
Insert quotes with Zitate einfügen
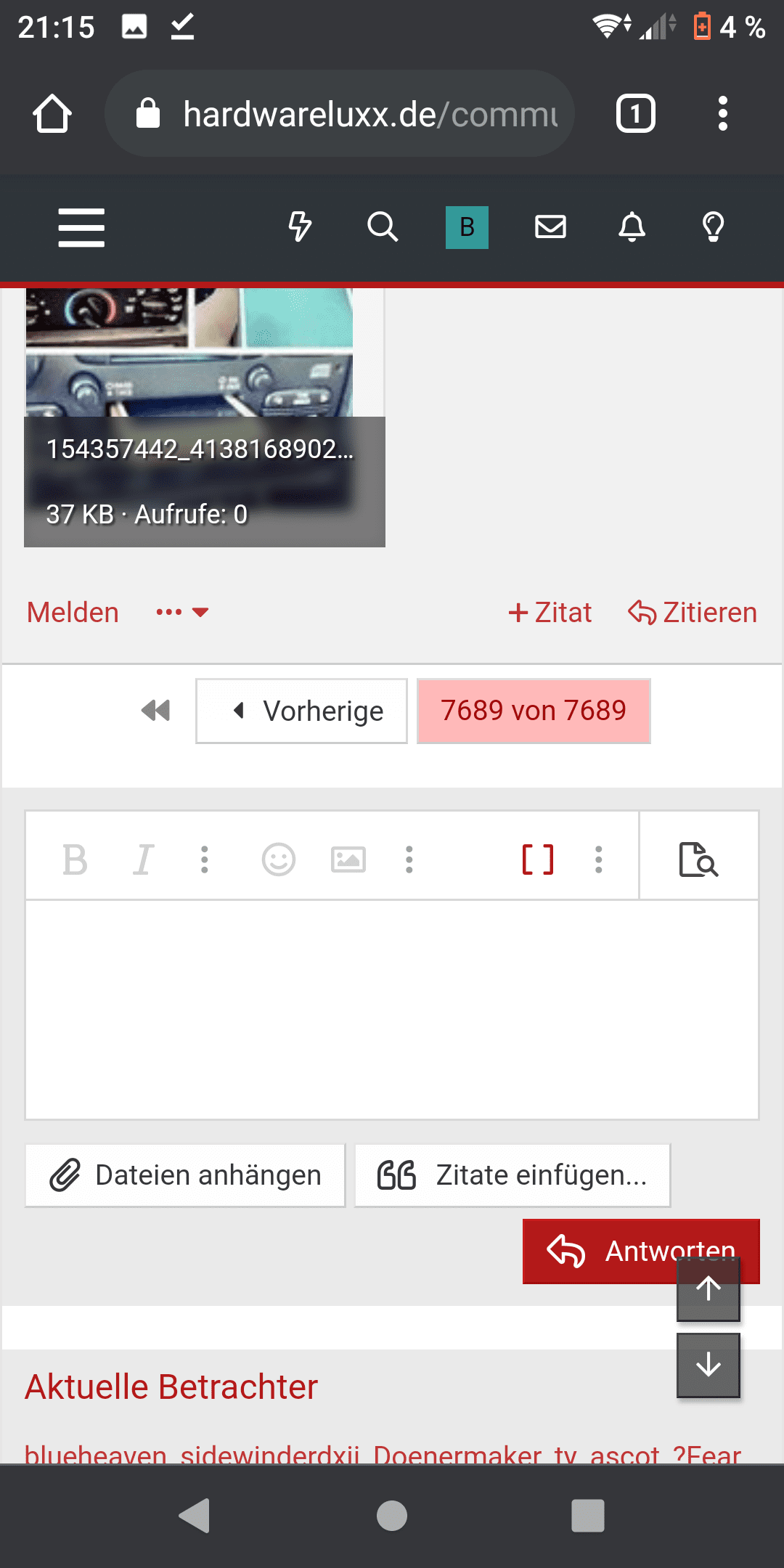point(513,1175)
